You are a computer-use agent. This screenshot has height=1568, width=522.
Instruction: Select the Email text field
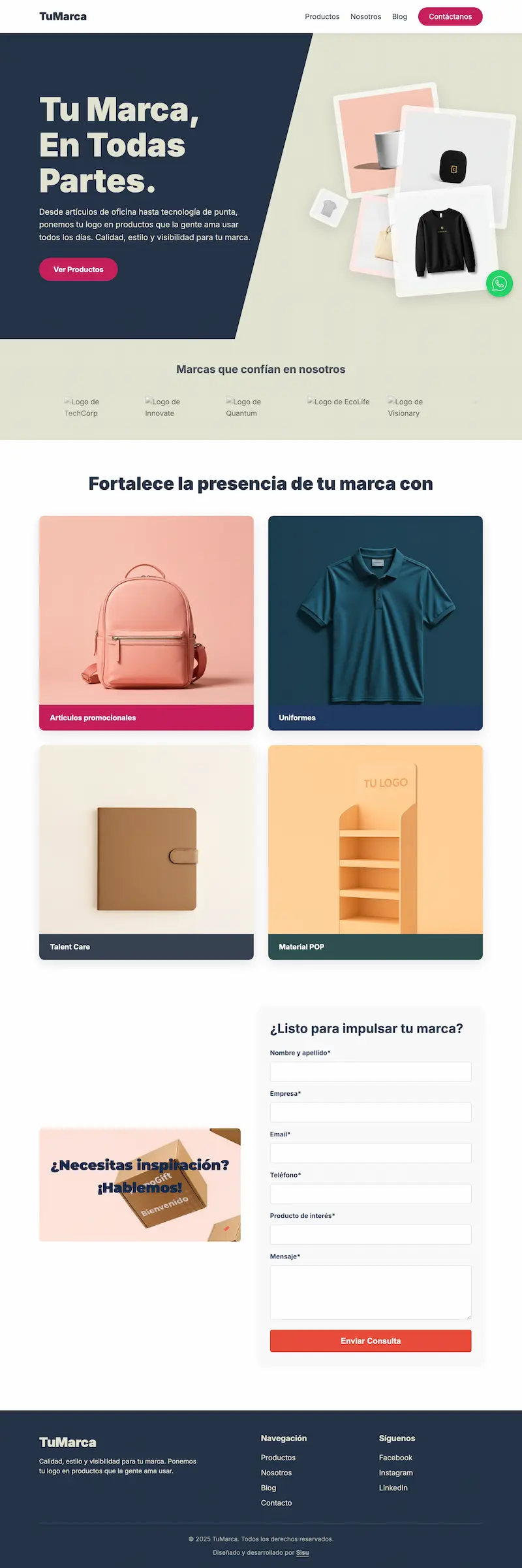point(370,1153)
